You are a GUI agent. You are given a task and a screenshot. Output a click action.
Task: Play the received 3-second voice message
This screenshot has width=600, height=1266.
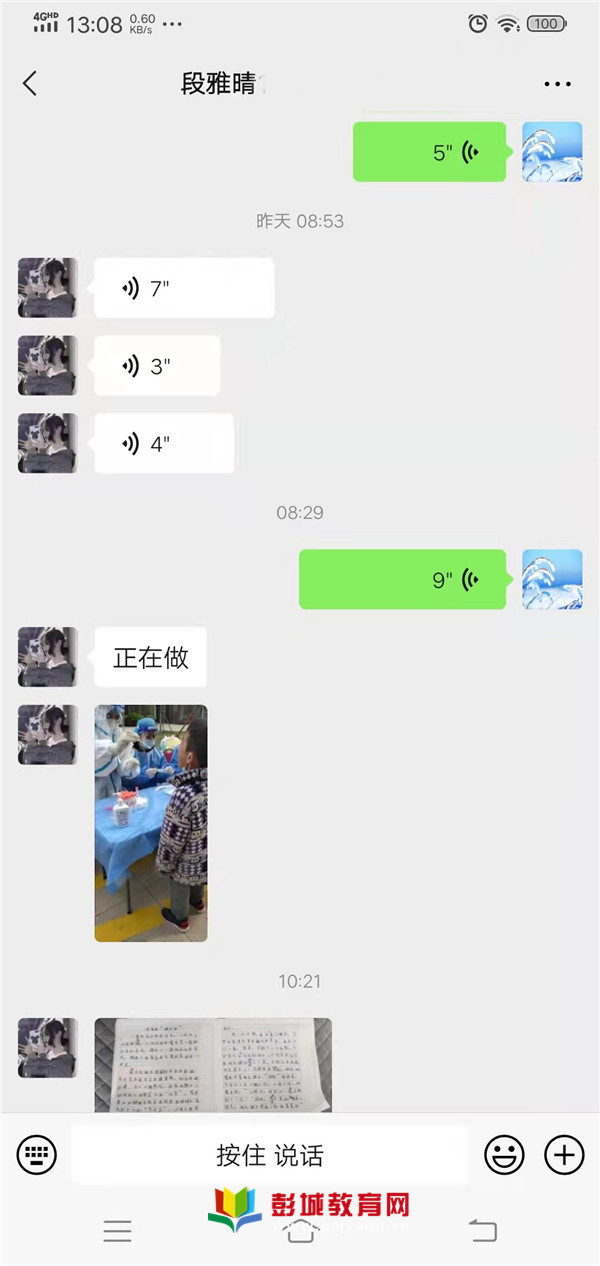click(x=157, y=366)
